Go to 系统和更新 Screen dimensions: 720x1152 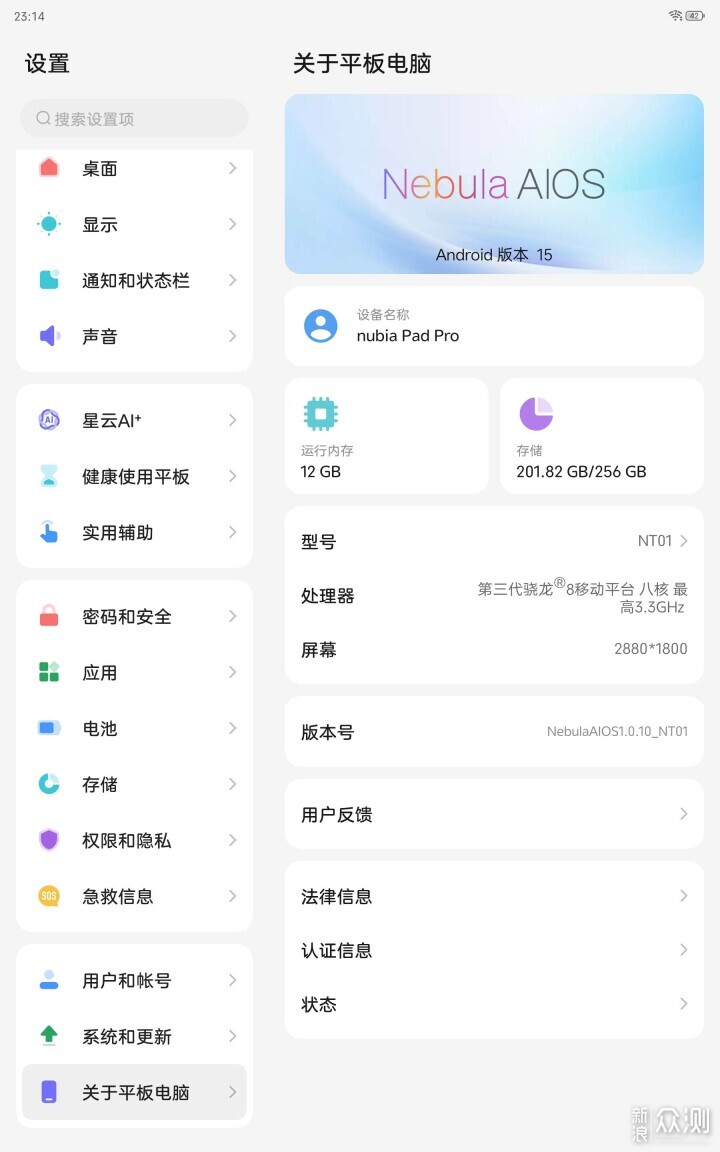134,1037
